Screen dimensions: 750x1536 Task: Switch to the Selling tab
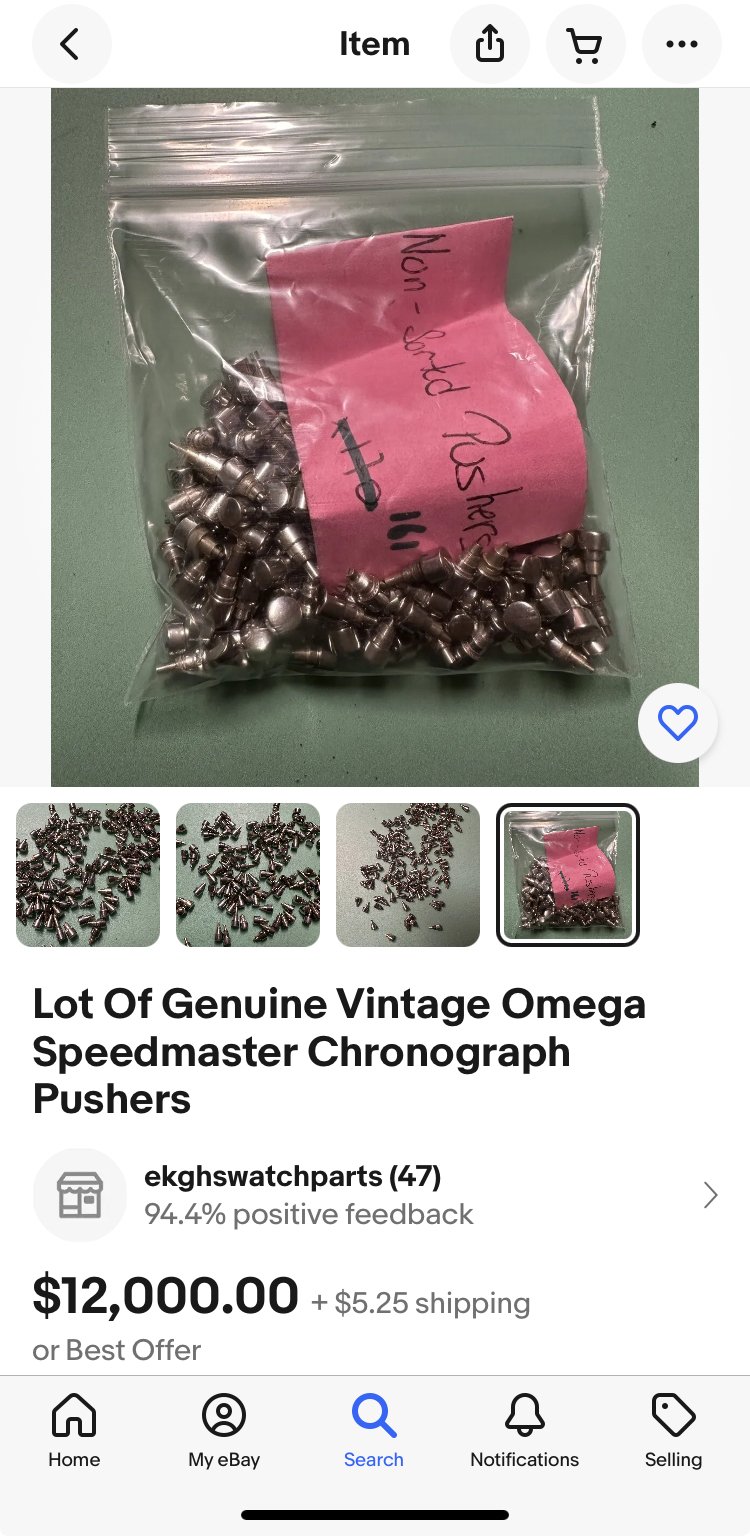(x=673, y=1431)
